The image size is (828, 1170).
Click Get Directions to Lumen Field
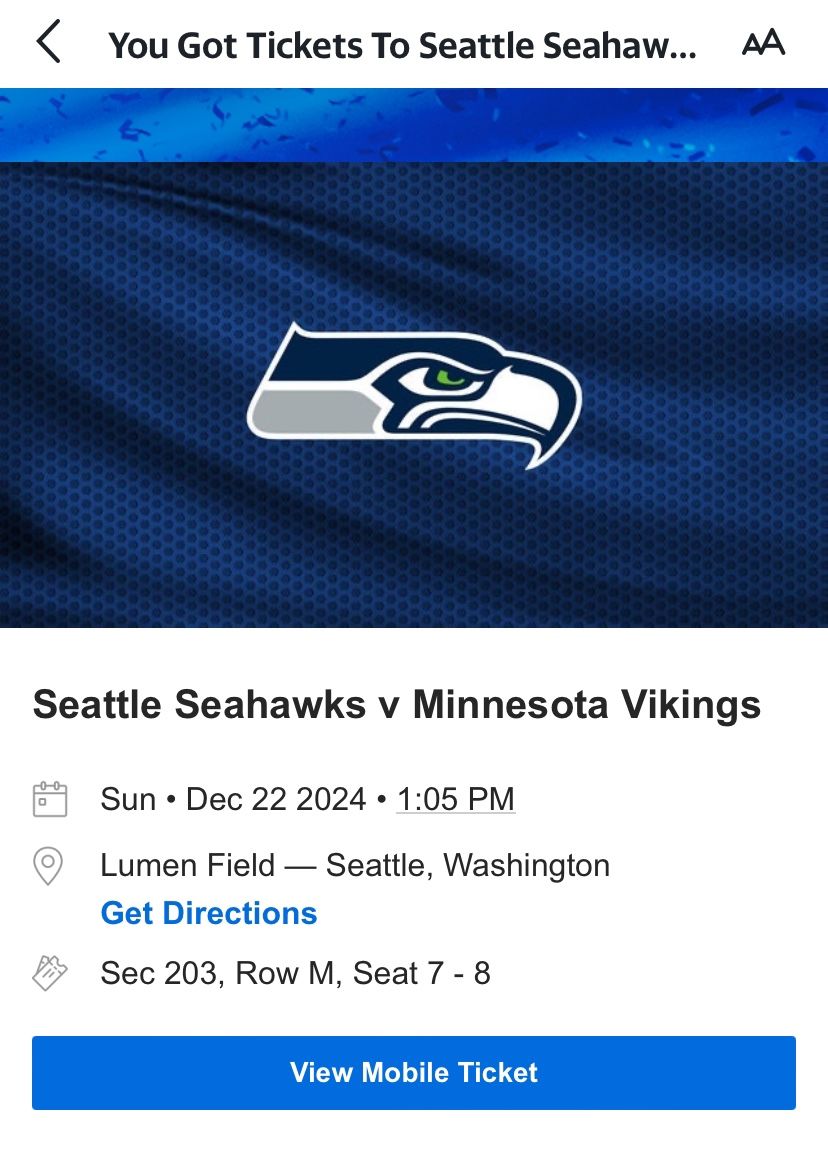coord(208,913)
